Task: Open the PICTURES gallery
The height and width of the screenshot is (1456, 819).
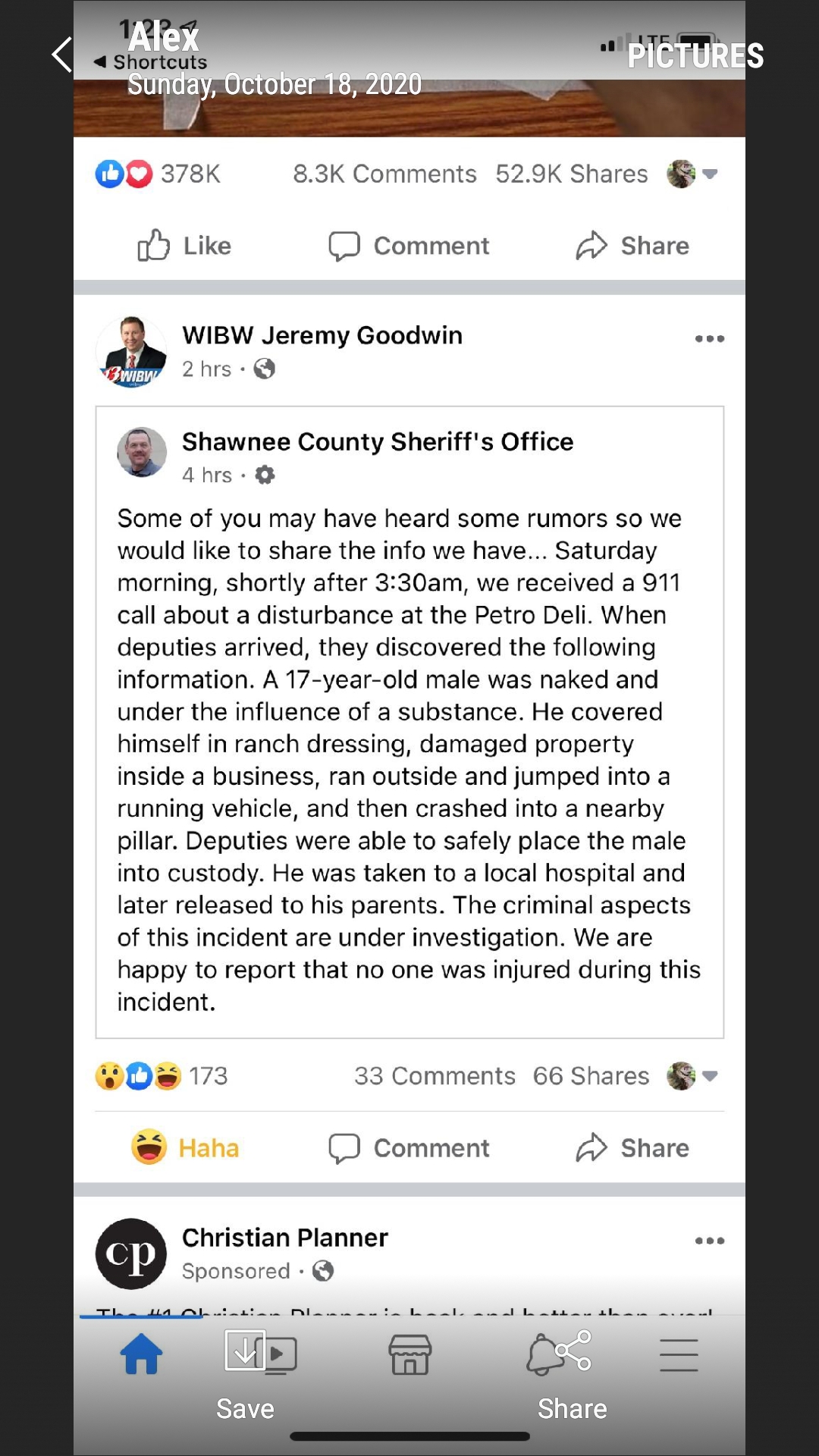Action: 695,56
